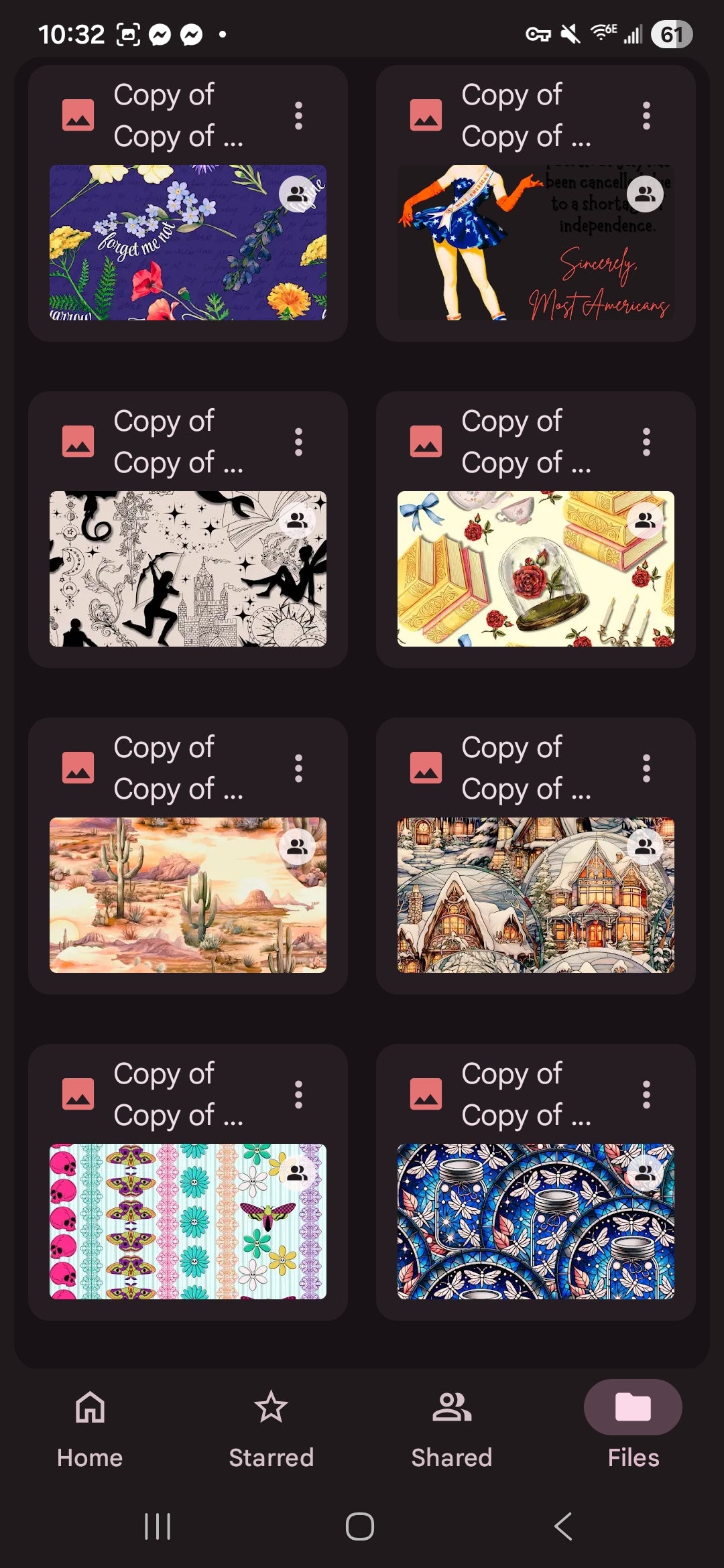The width and height of the screenshot is (724, 1568).
Task: Open the desert cactus landscape image
Action: tap(188, 895)
